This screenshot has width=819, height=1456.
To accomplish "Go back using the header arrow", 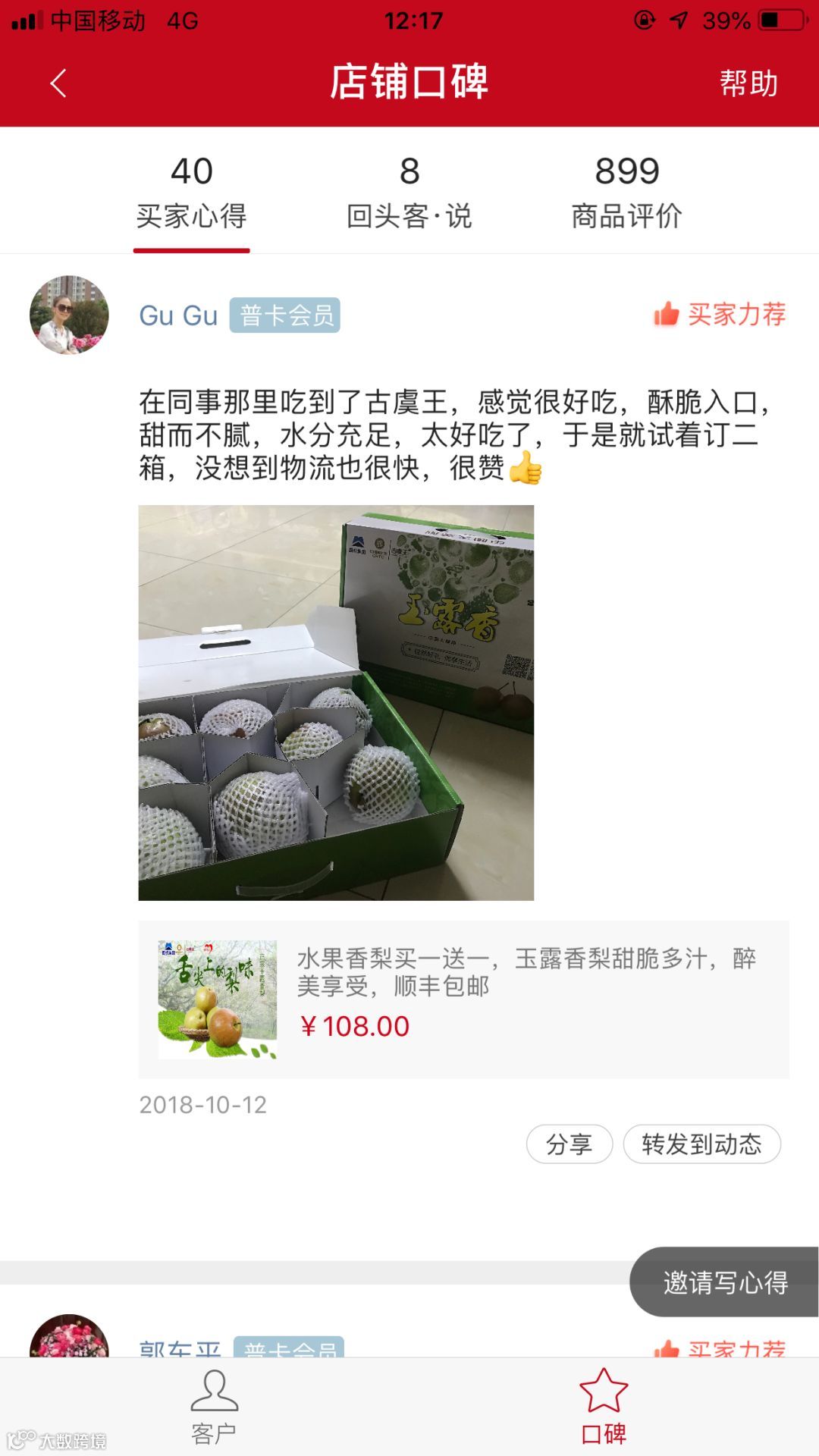I will click(58, 83).
